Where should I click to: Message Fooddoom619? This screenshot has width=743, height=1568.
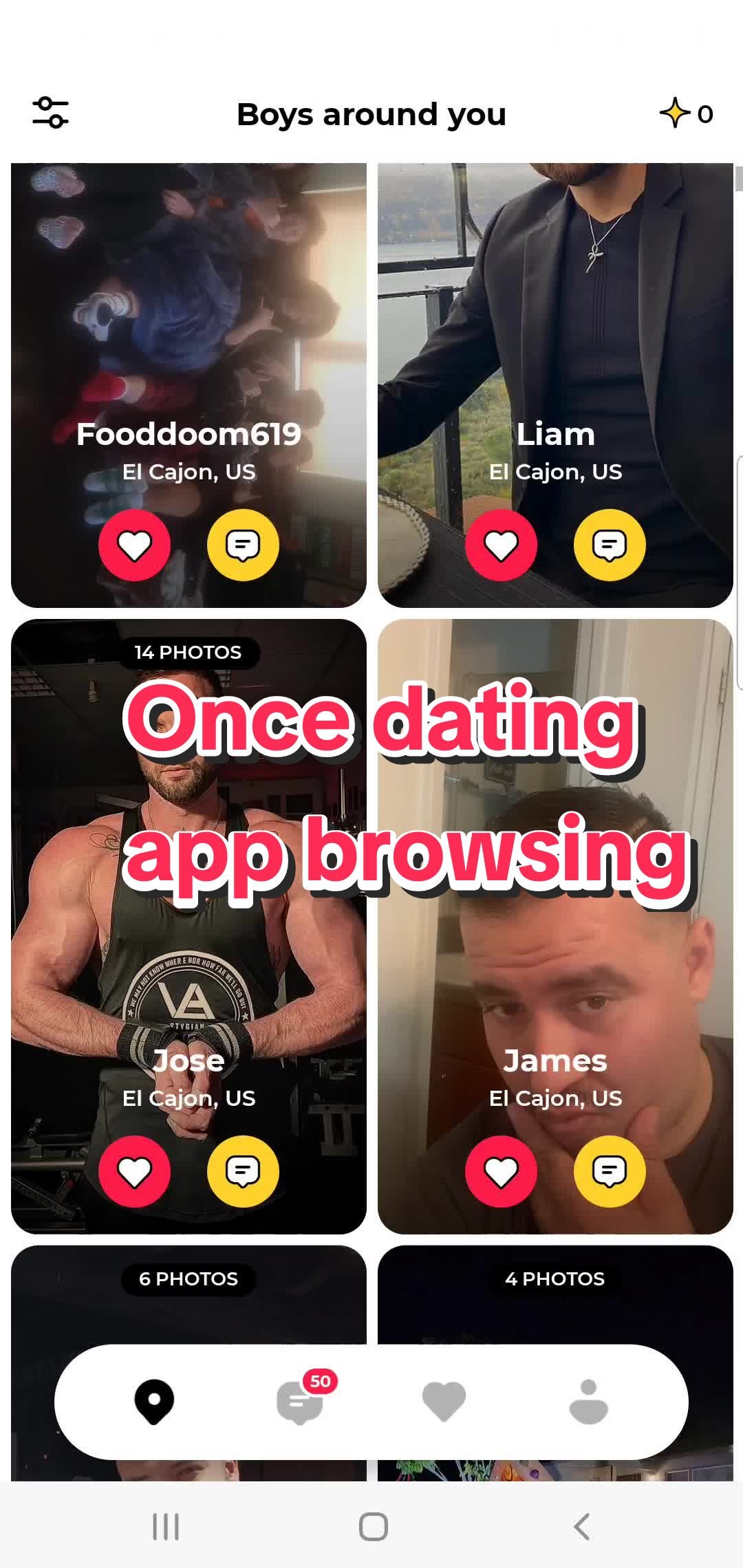[243, 545]
